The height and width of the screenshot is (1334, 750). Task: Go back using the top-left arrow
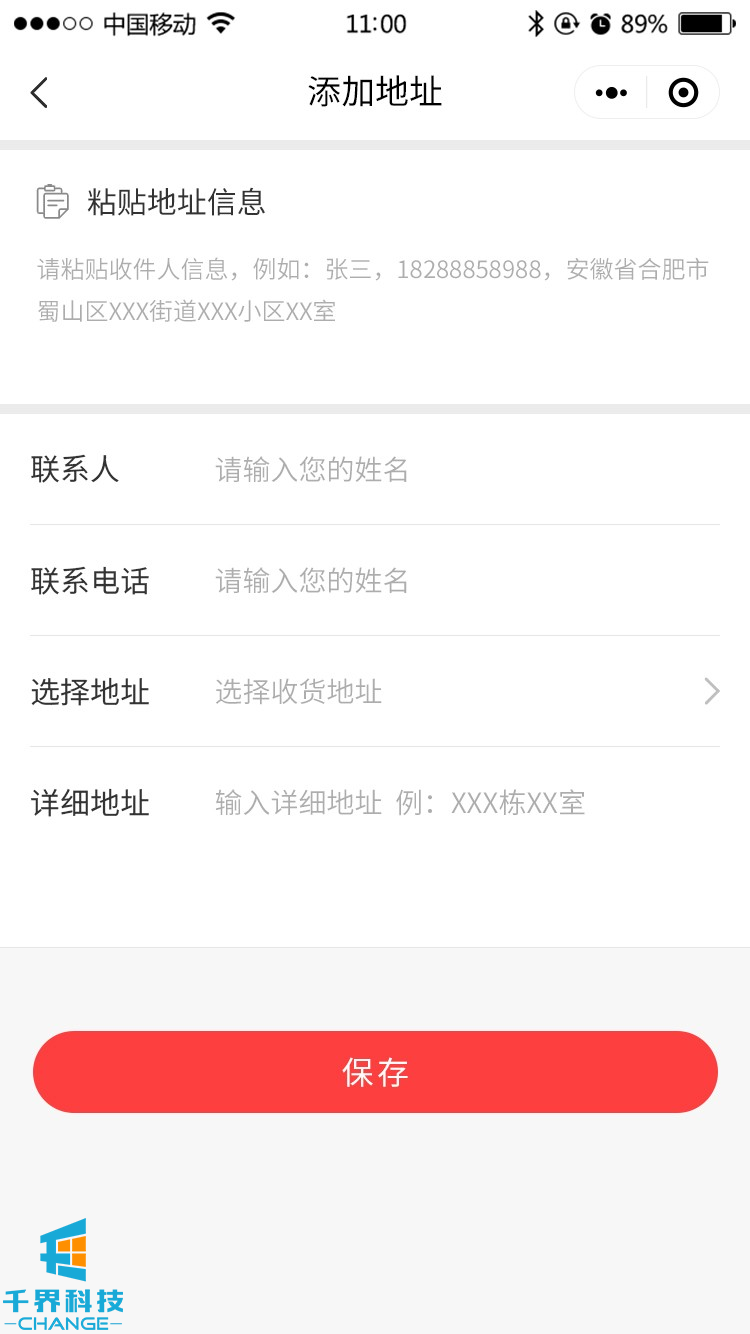(x=39, y=93)
